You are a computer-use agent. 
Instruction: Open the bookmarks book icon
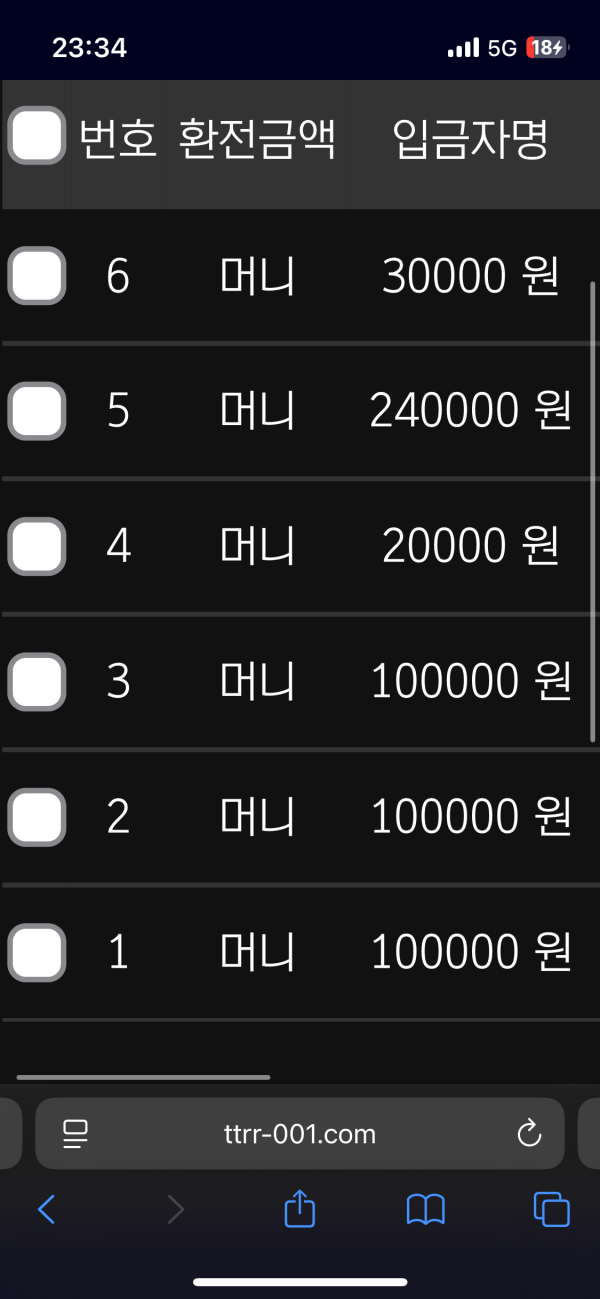tap(426, 1210)
